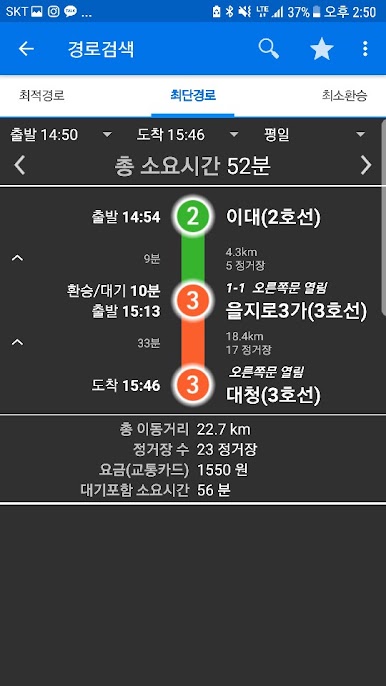Change the 평일 day-type dropdown

tap(314, 135)
